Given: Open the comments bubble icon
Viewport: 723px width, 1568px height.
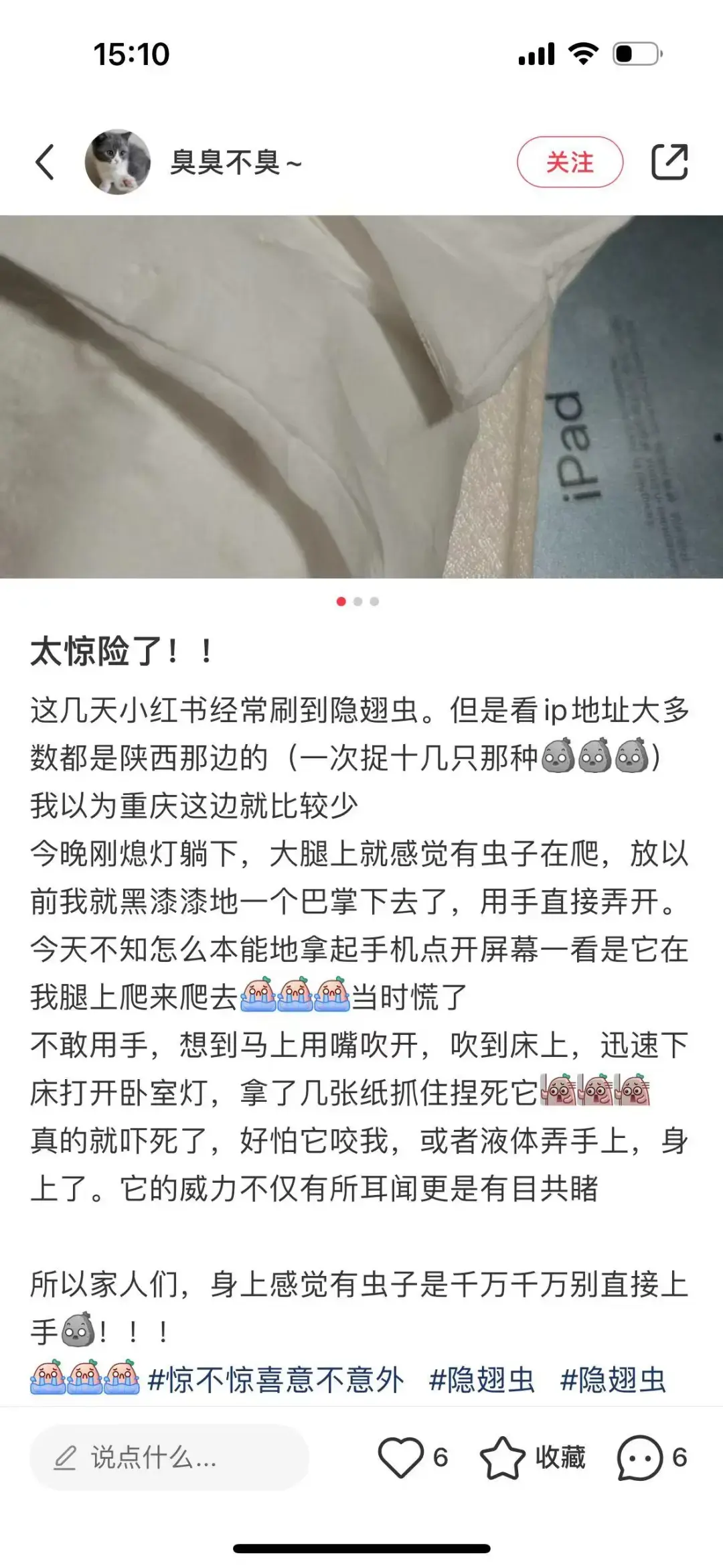Looking at the screenshot, I should 639,1457.
